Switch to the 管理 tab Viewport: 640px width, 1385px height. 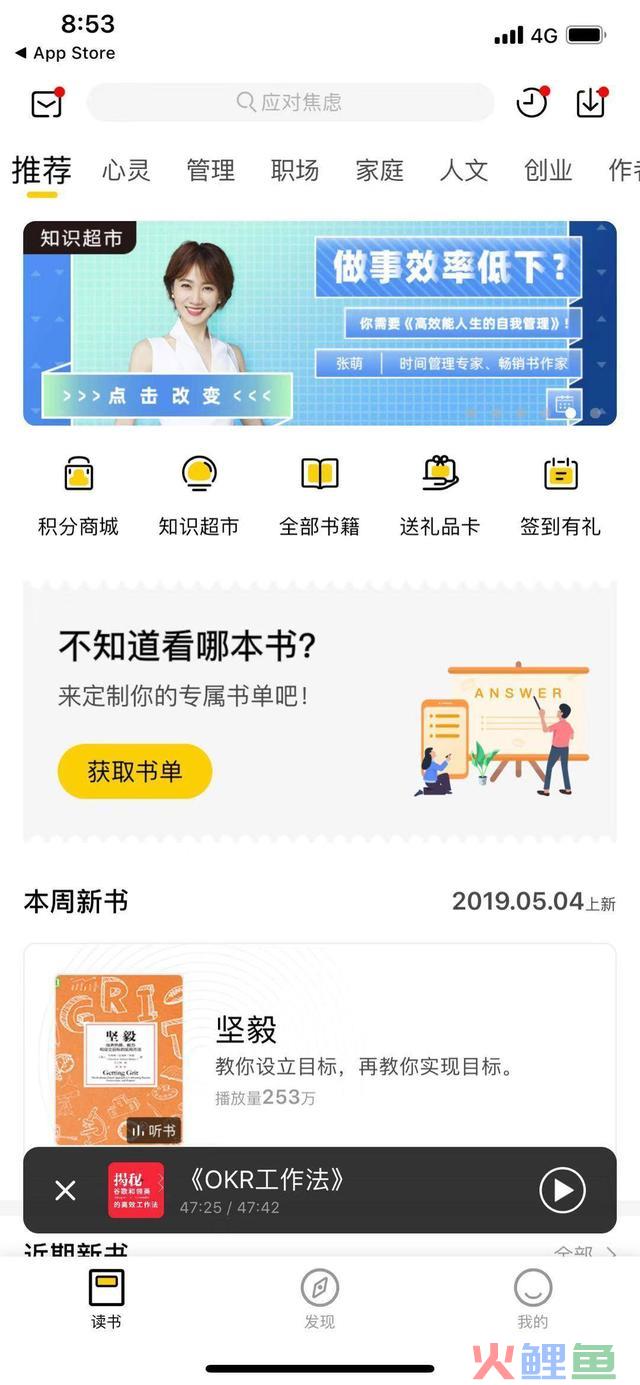(210, 170)
